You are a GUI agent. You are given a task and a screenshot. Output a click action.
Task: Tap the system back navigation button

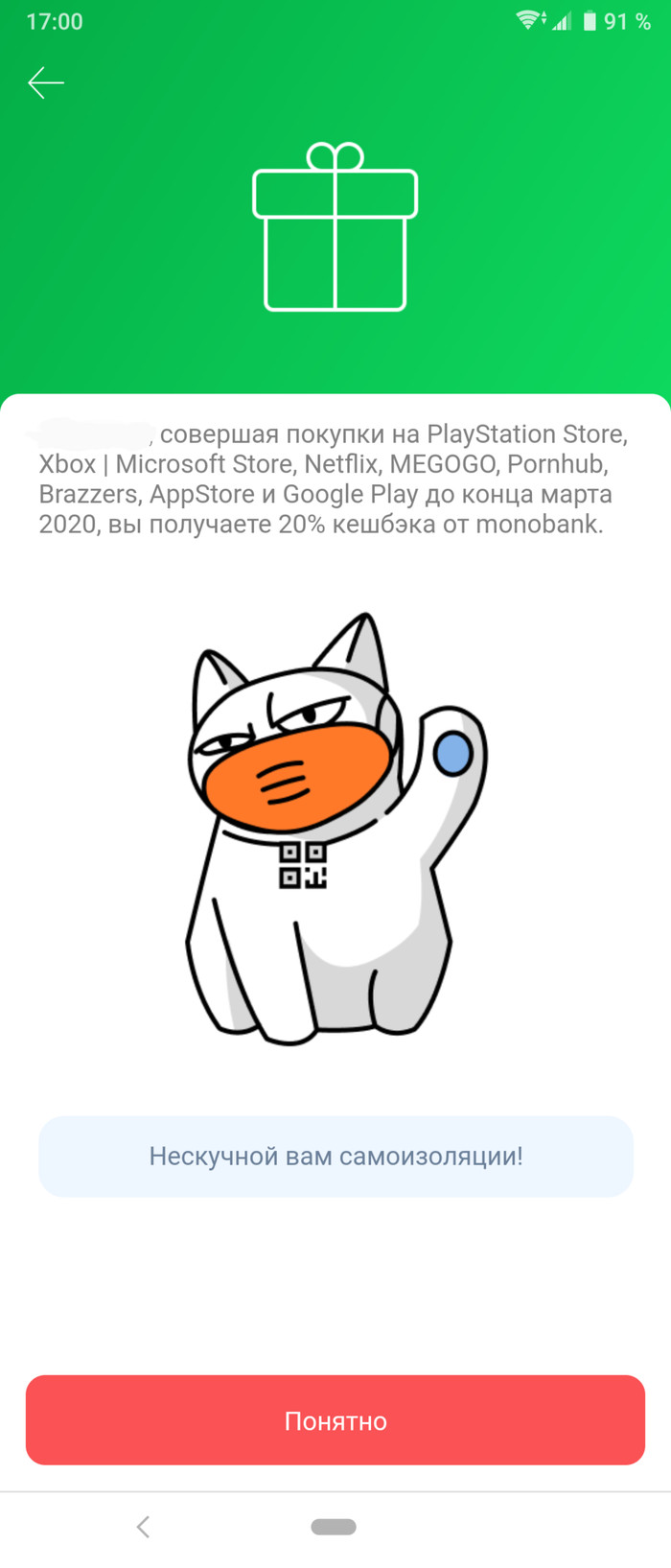click(x=143, y=1527)
